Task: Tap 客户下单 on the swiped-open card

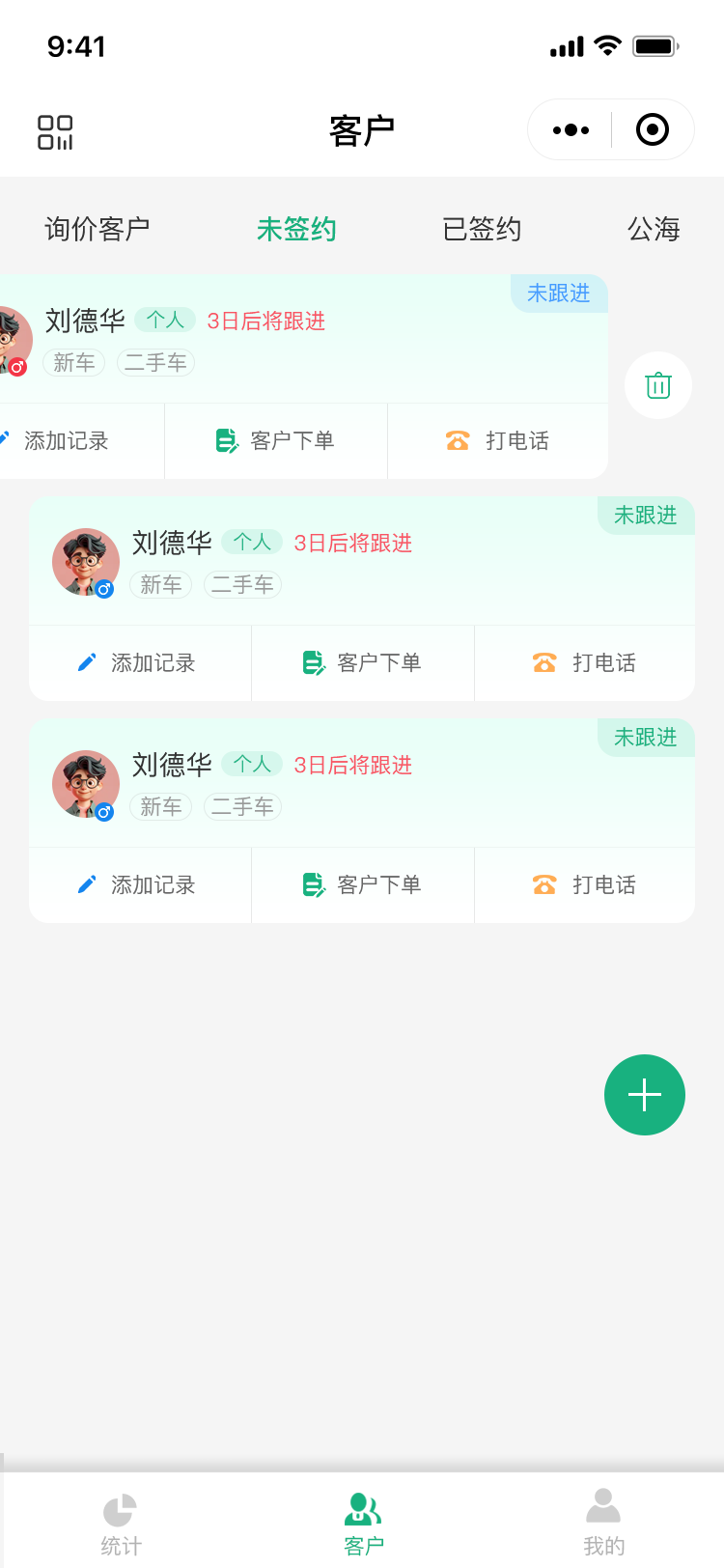Action: pyautogui.click(x=276, y=441)
